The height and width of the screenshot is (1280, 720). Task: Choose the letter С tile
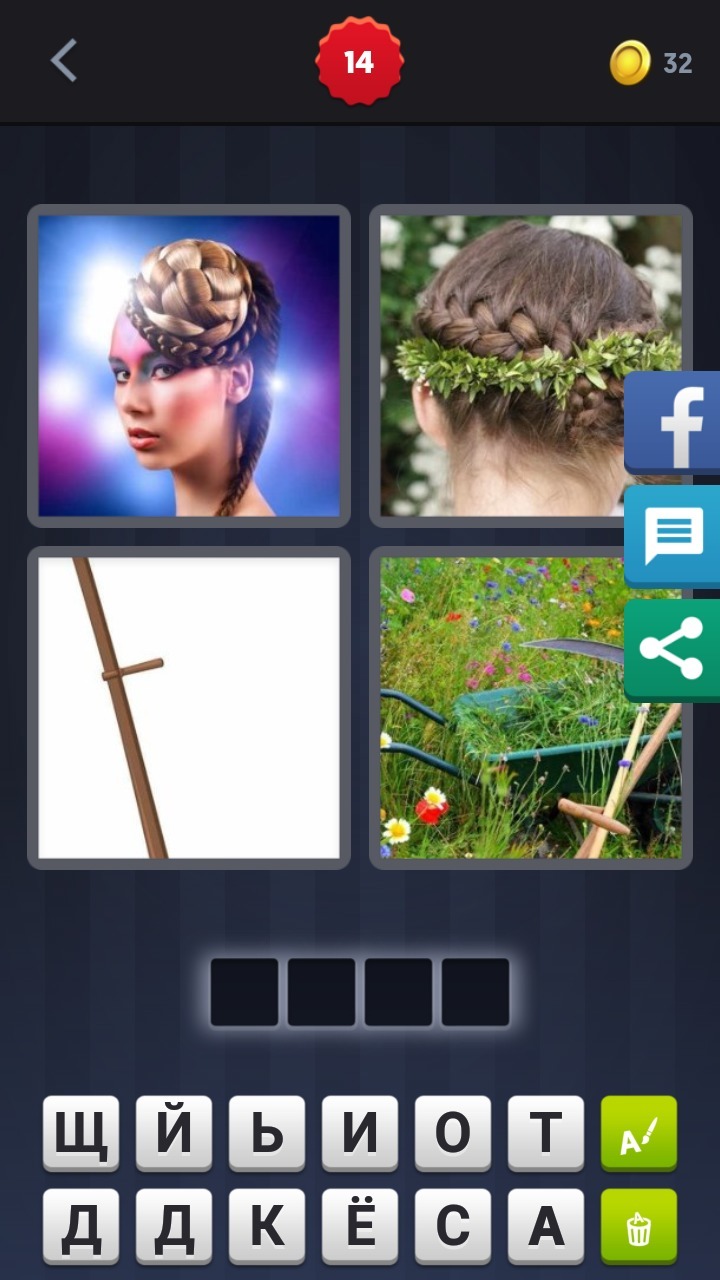[x=453, y=1226]
